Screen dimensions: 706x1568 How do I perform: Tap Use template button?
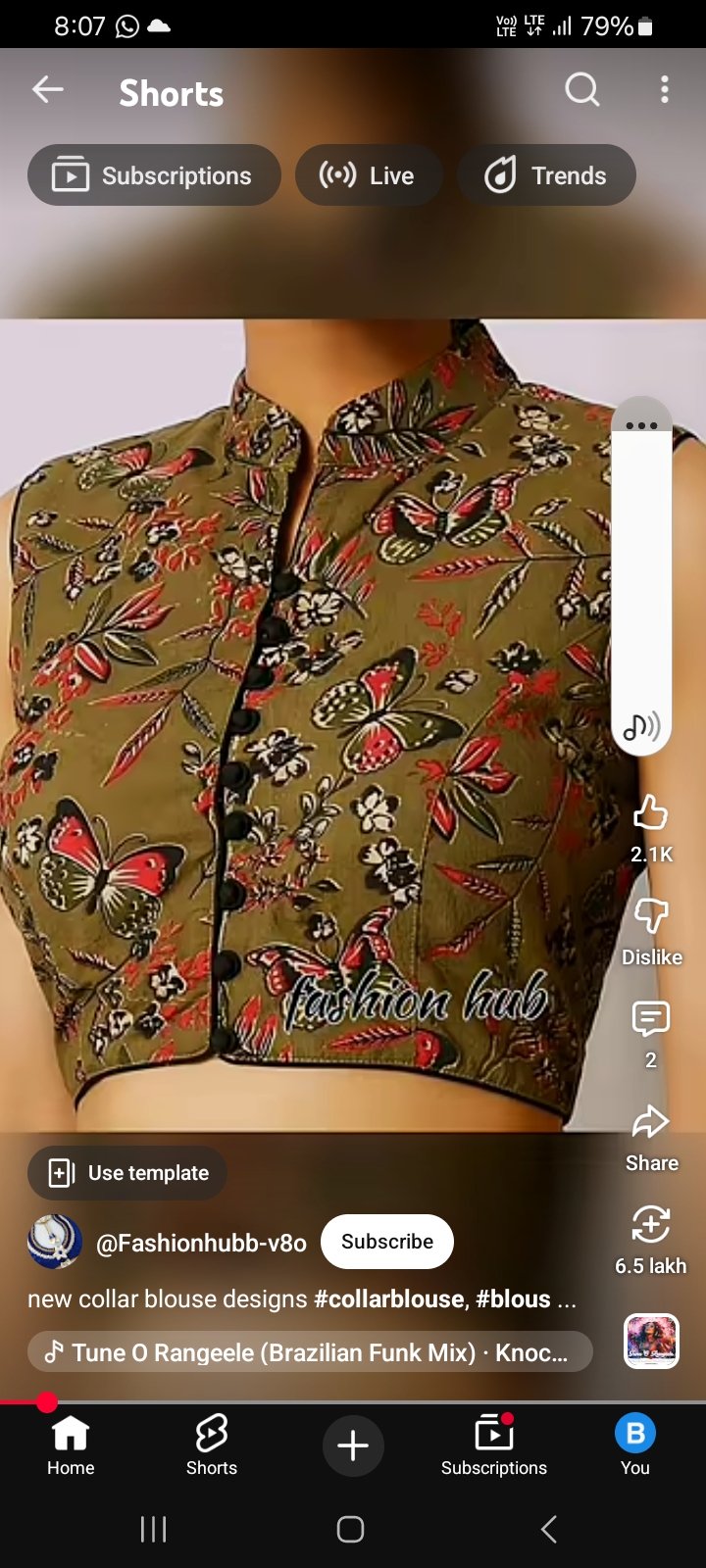(x=128, y=1173)
